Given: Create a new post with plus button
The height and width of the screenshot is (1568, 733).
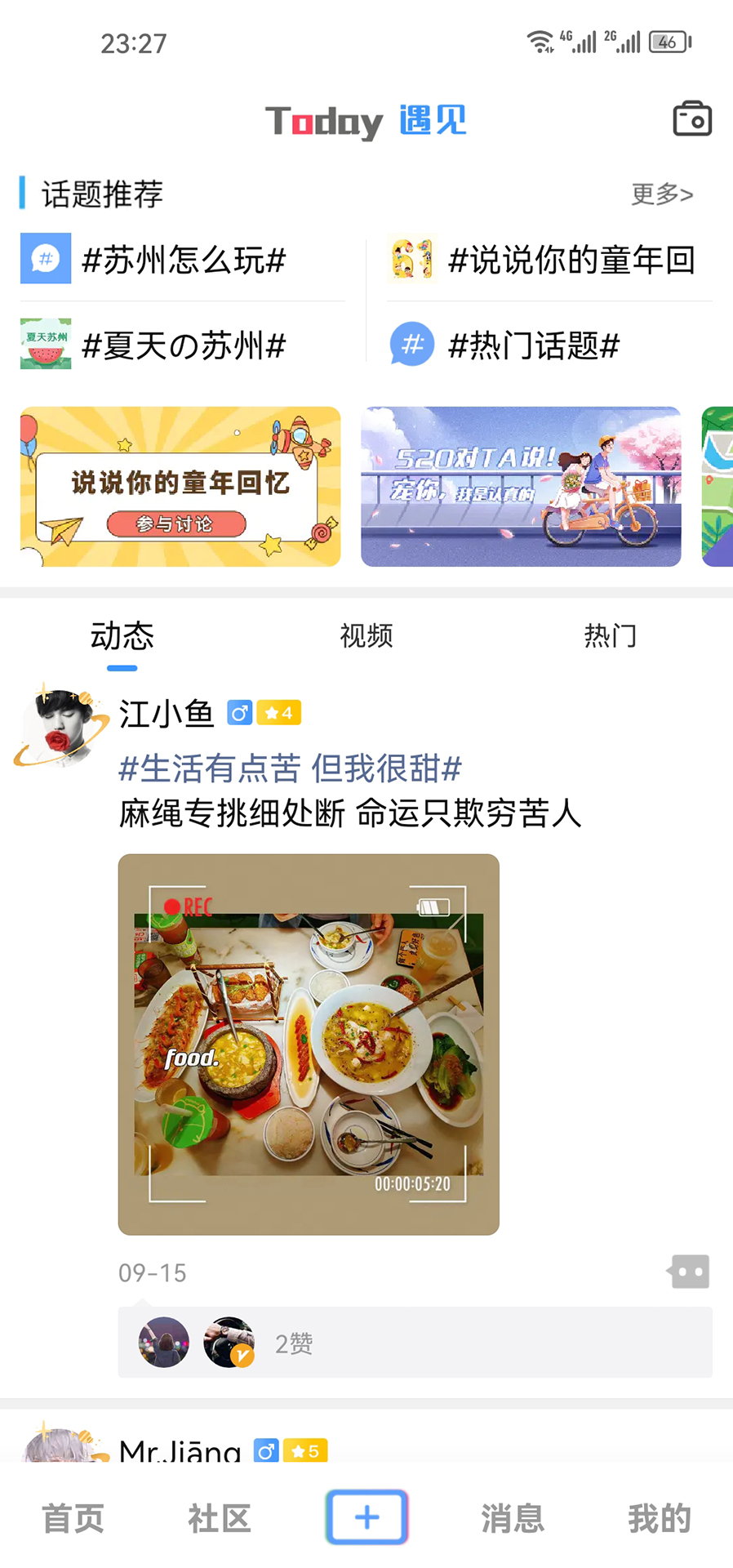Looking at the screenshot, I should point(366,1517).
